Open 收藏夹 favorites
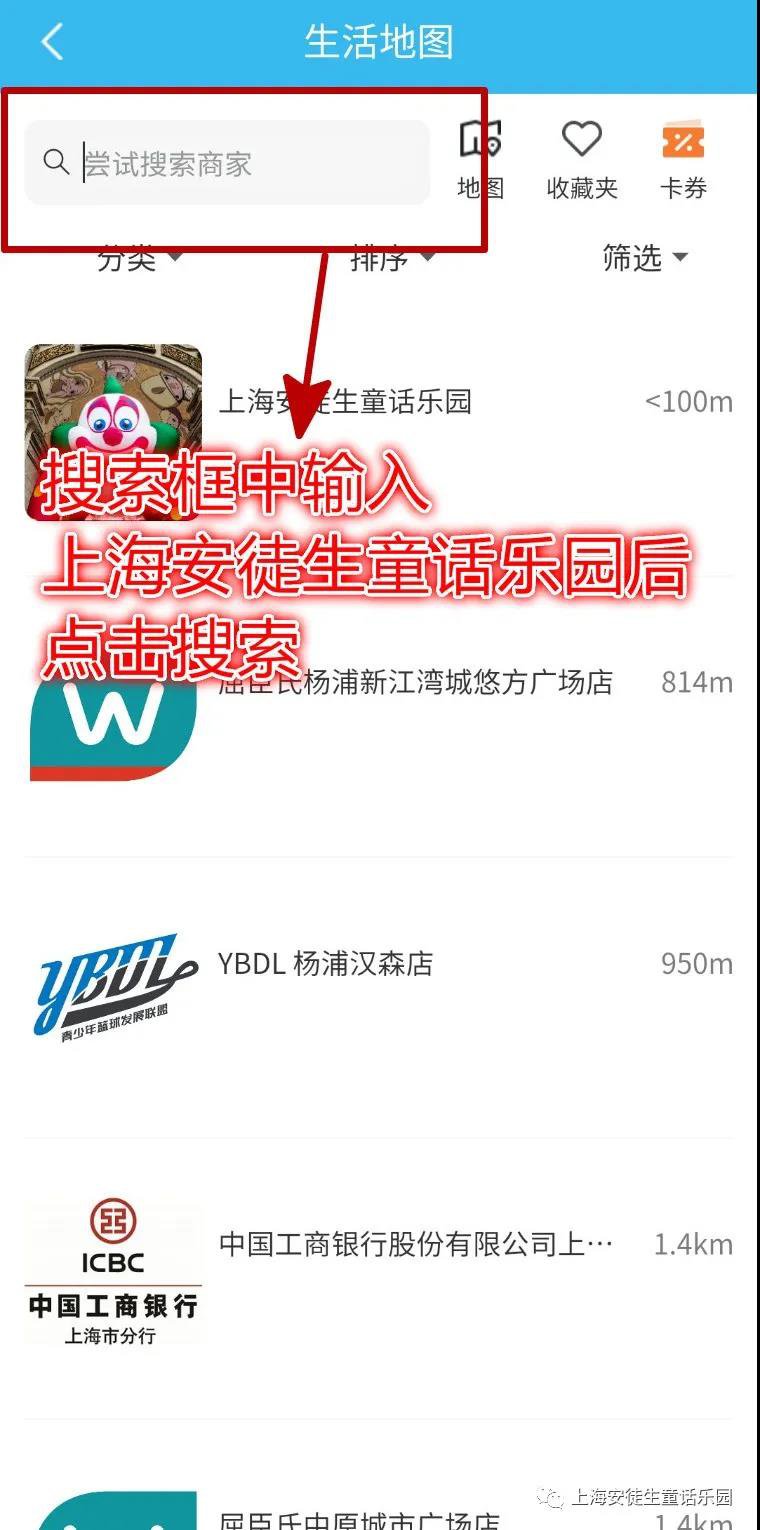 point(581,160)
